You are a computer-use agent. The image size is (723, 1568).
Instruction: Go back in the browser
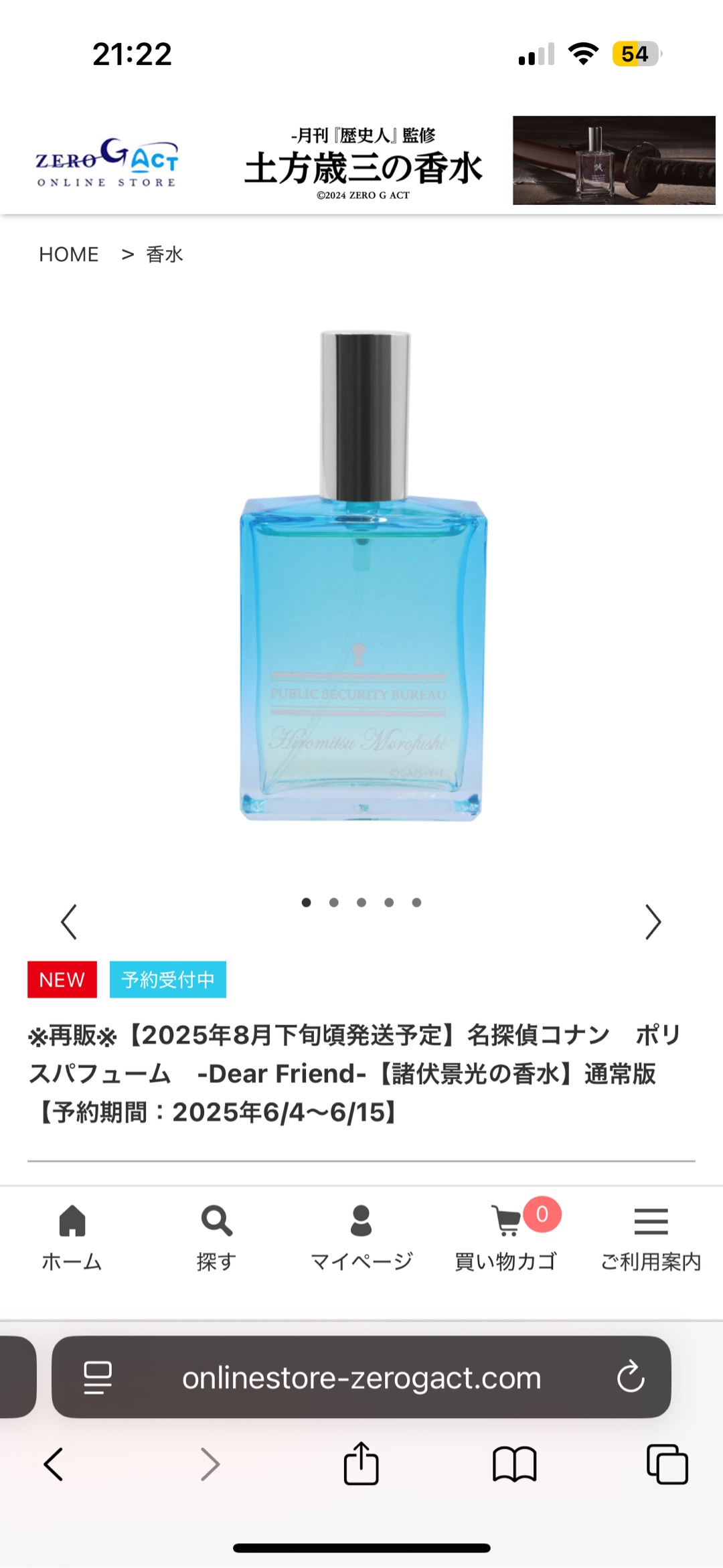(54, 1464)
